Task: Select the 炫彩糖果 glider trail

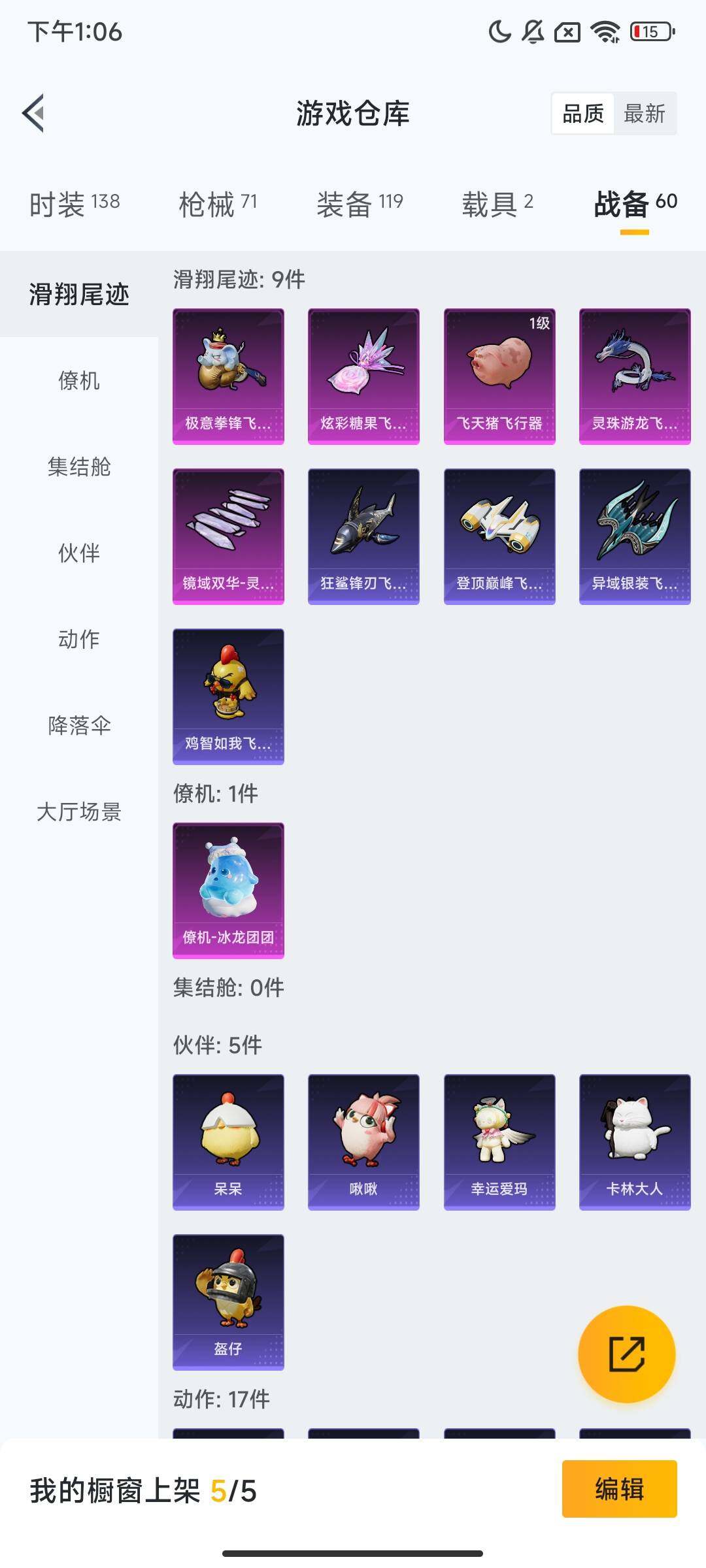Action: click(363, 374)
